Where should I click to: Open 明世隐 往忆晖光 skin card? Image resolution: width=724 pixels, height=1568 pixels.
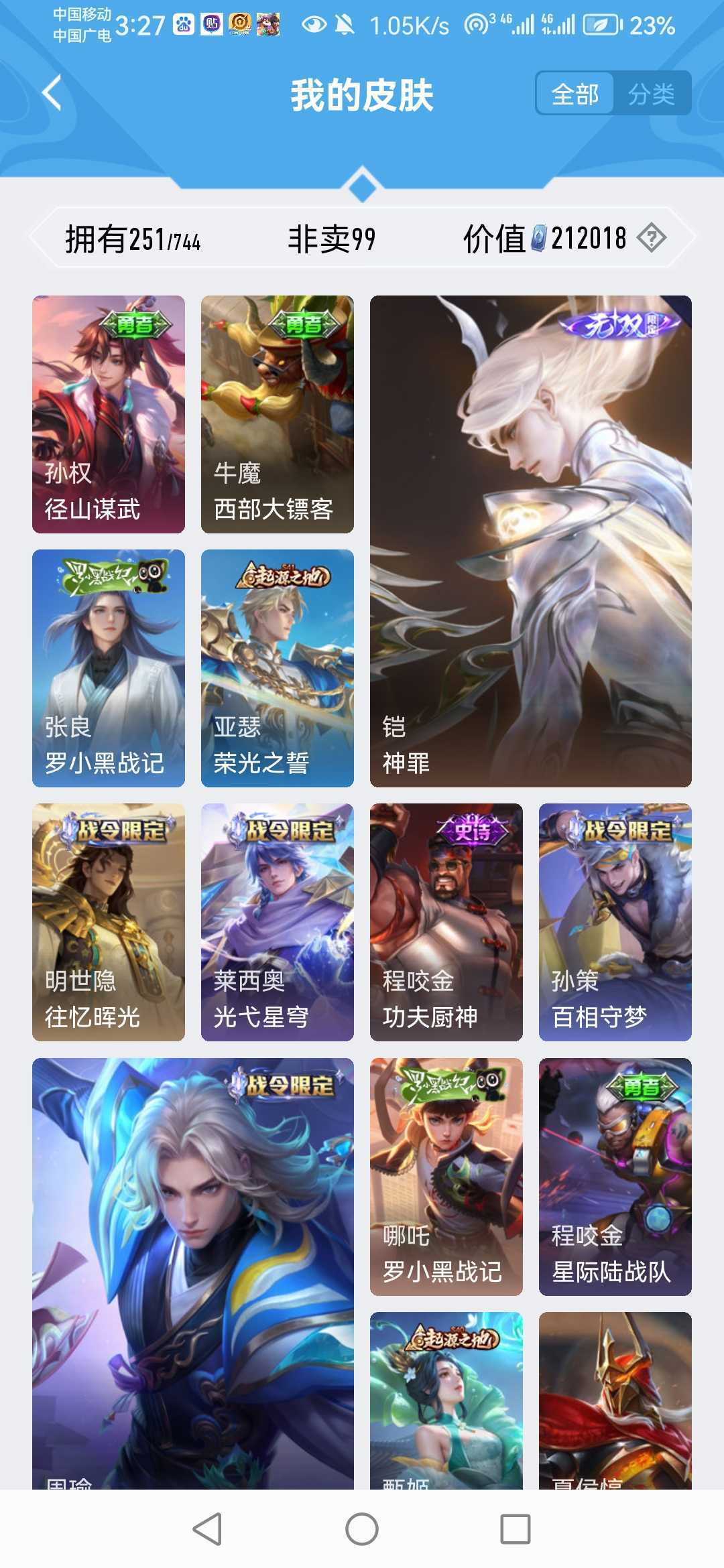point(109,922)
